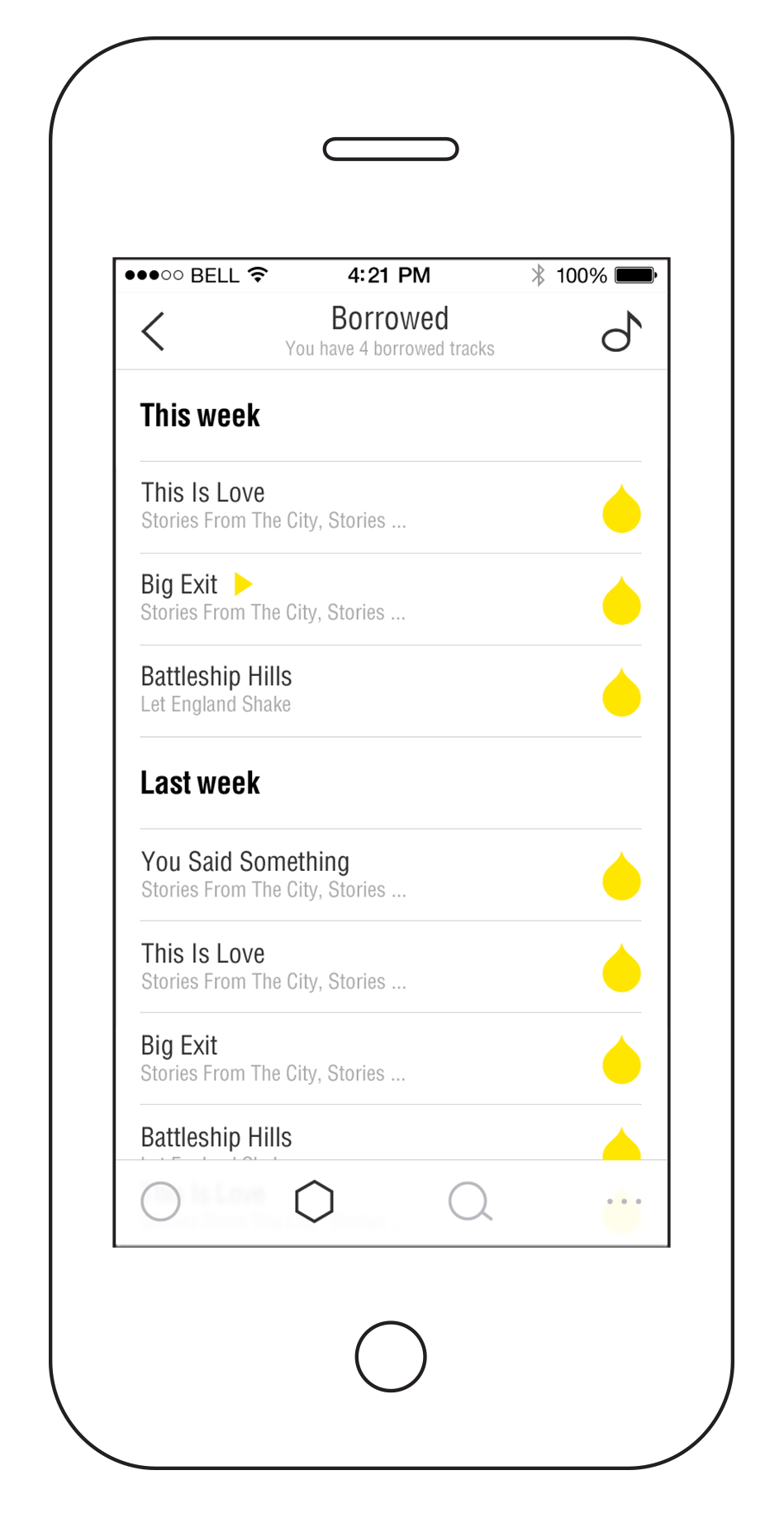784x1537 pixels.
Task: Open the currently playing Big Exit track
Action: 391,599
